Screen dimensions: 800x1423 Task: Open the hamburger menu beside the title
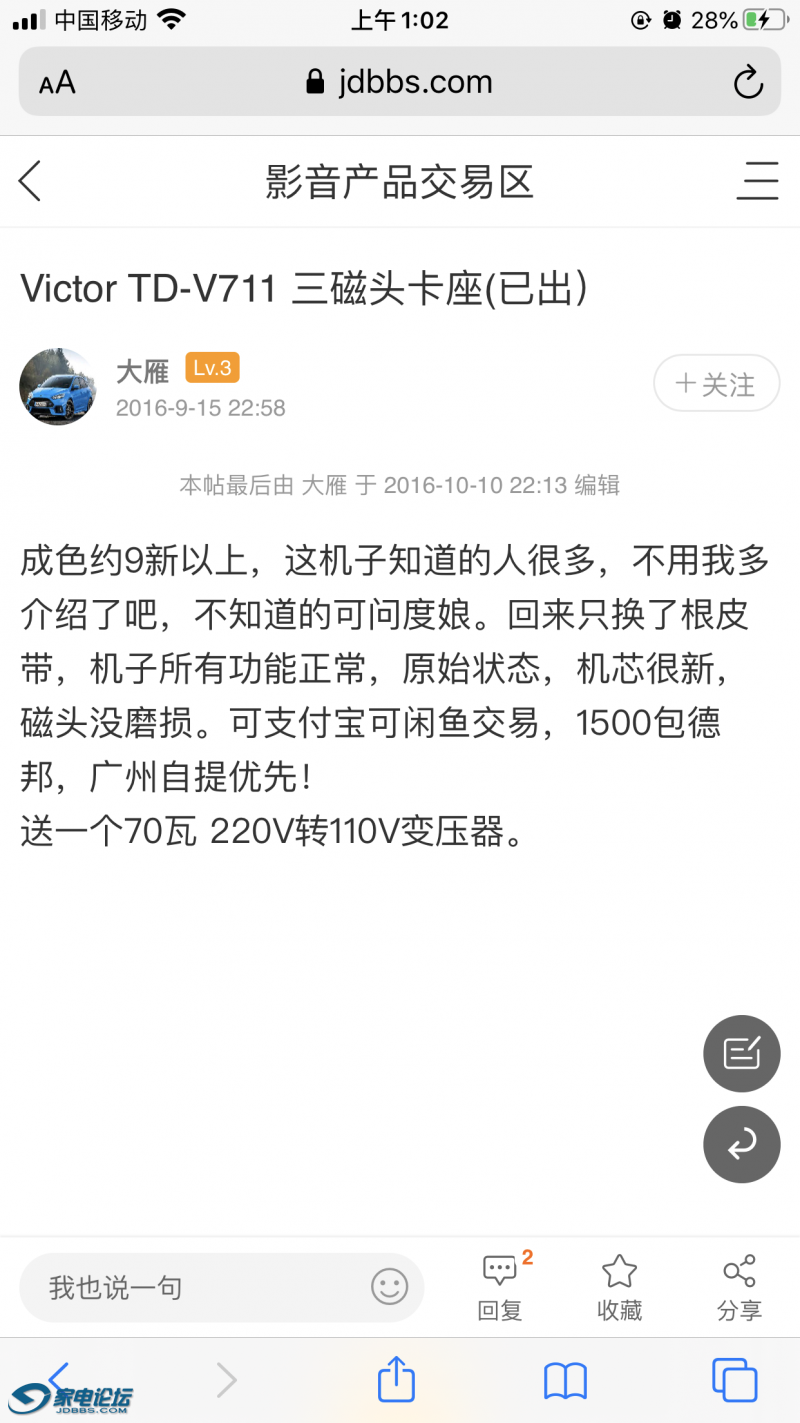point(757,182)
